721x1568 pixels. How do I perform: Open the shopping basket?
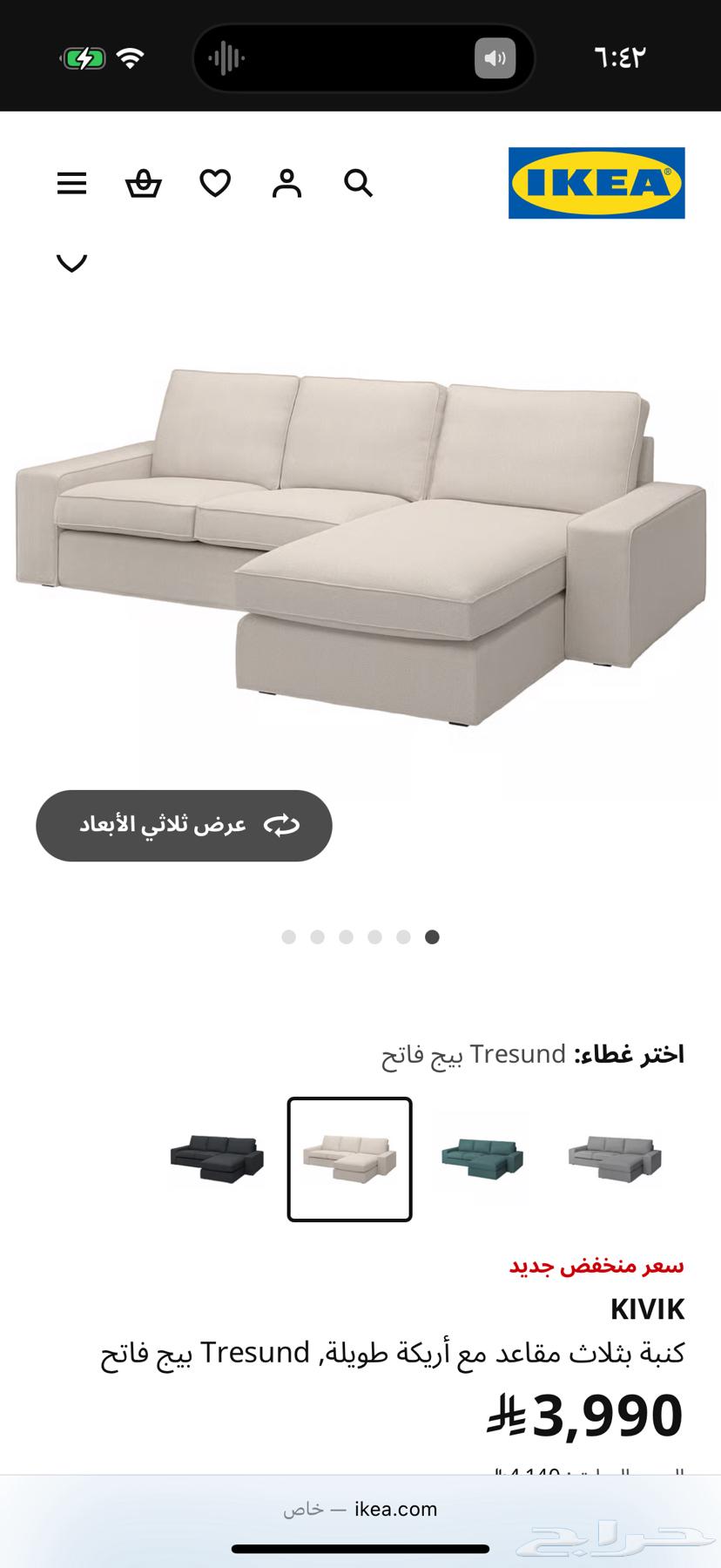[x=144, y=184]
